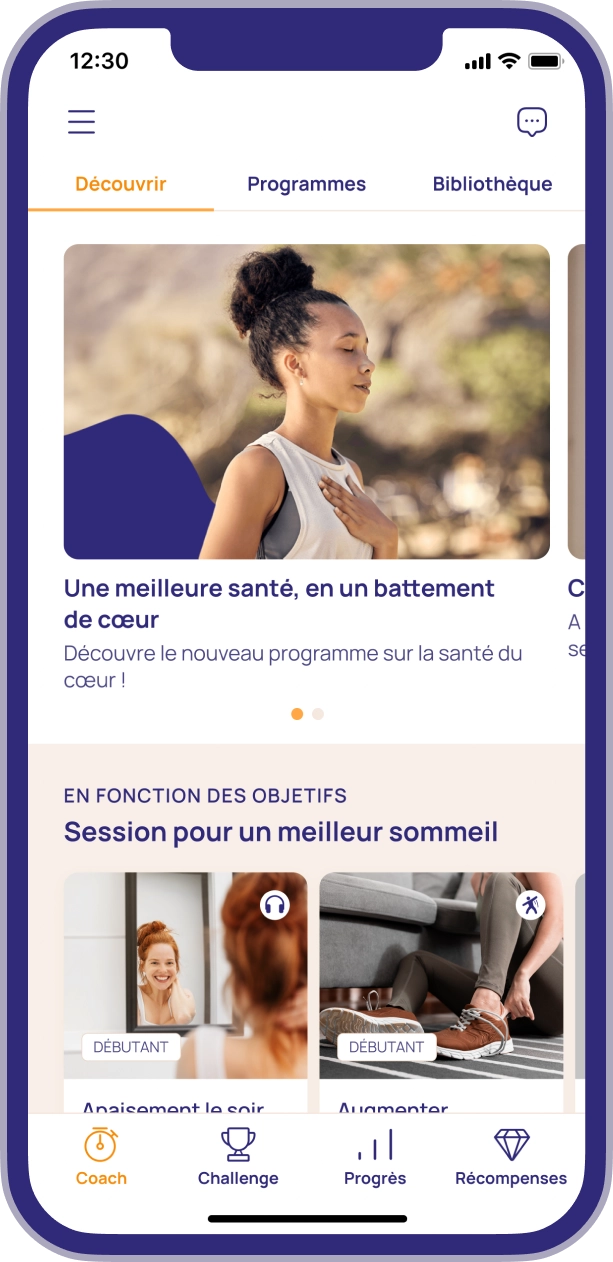Switch to the Programmes tab

coord(306,184)
